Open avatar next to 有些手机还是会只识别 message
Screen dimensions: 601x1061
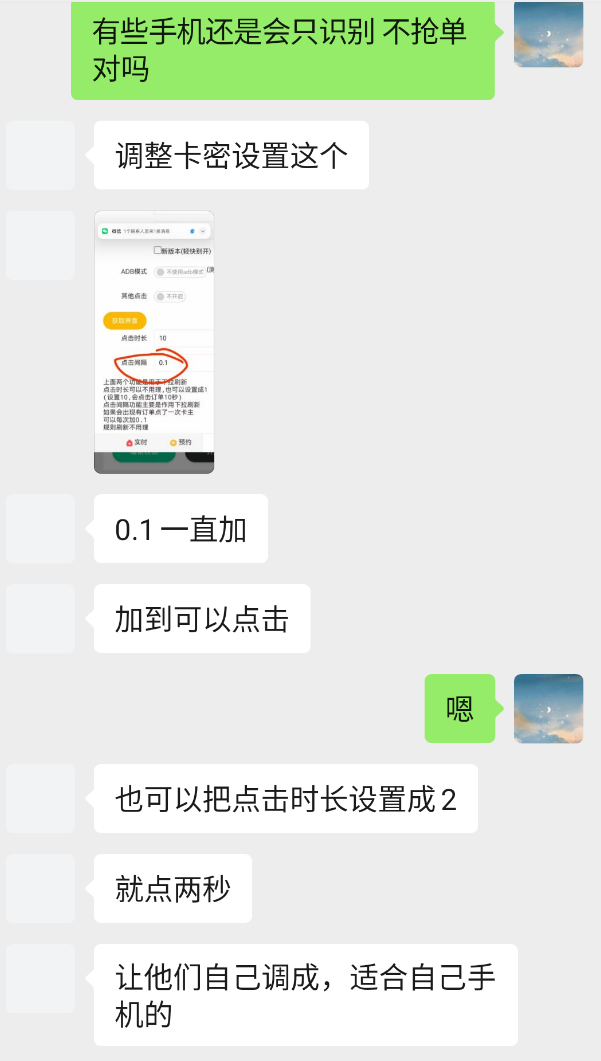tap(548, 34)
